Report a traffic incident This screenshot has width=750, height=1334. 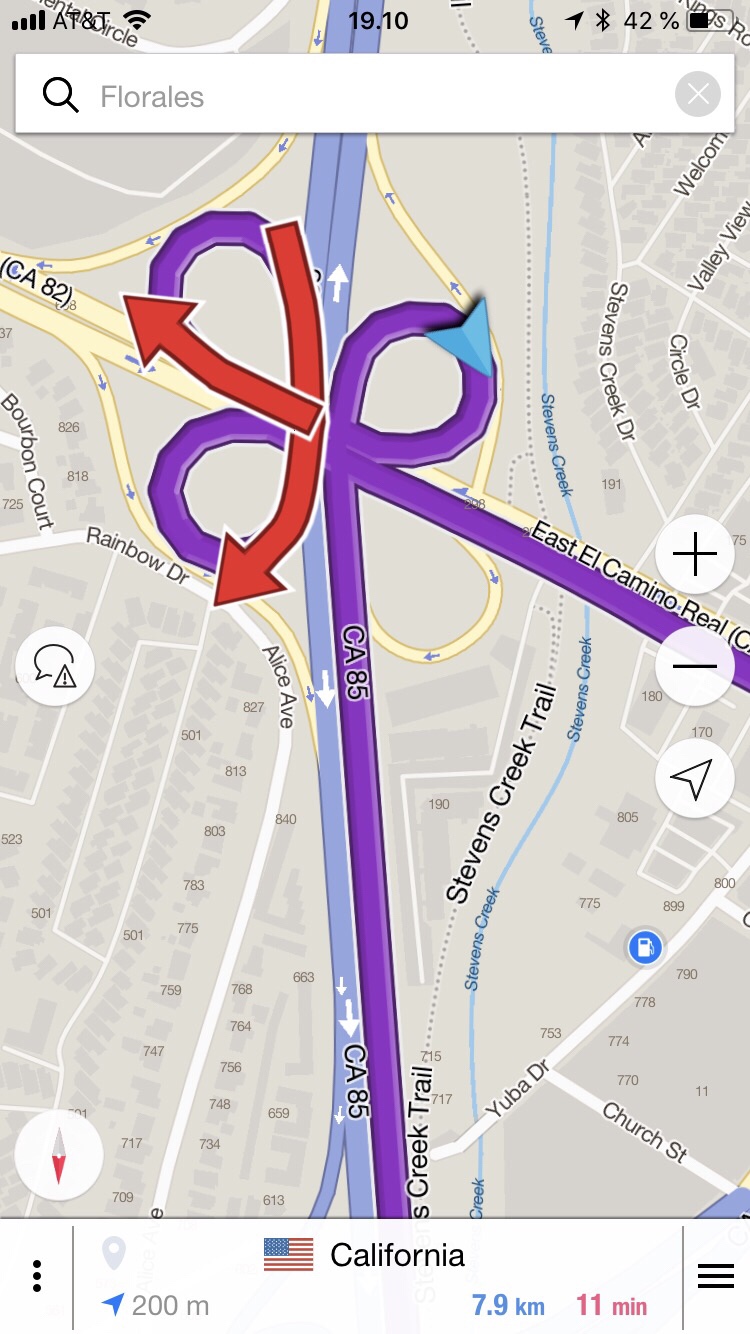point(55,666)
